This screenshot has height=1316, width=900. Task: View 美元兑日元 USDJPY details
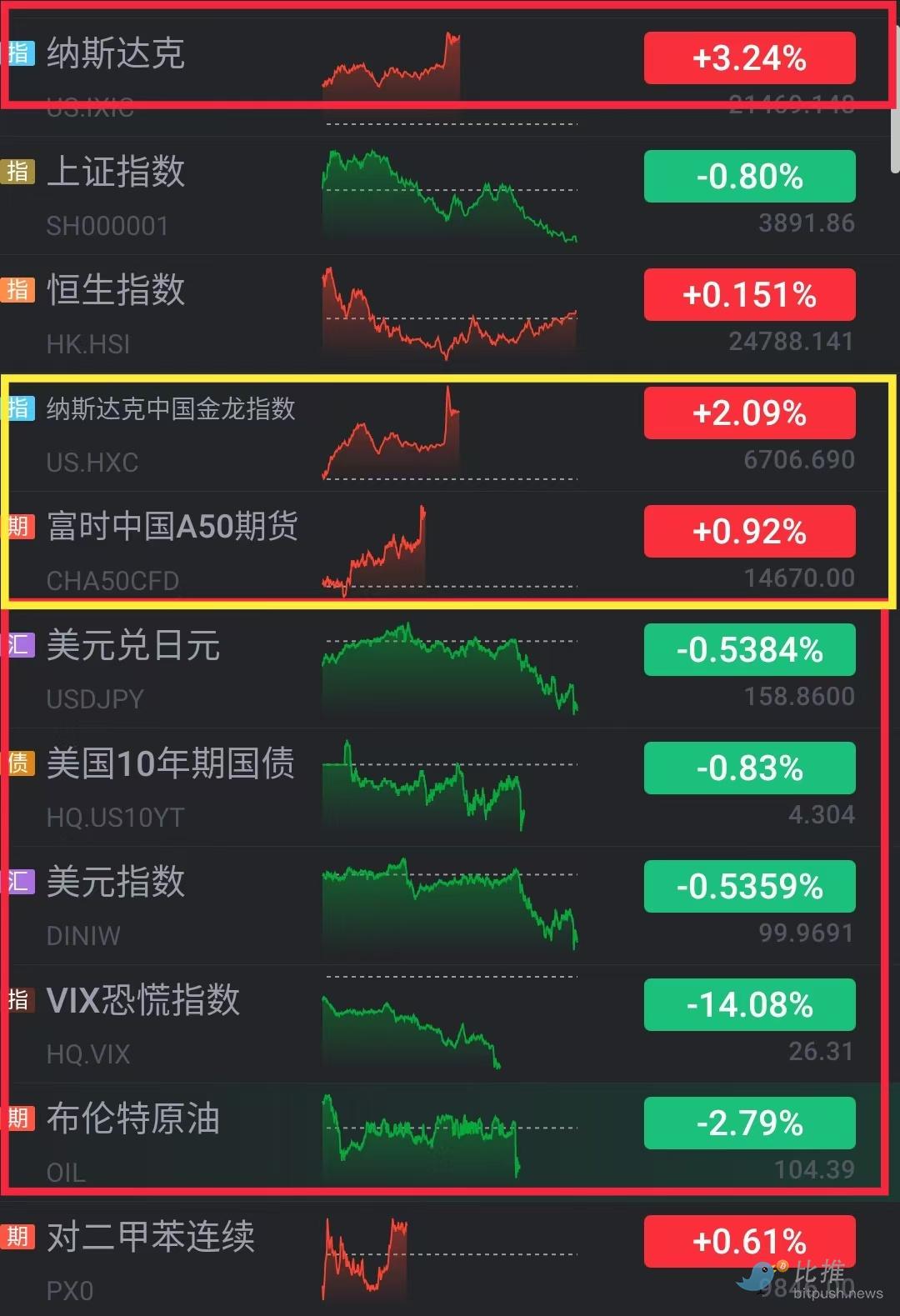pos(133,647)
